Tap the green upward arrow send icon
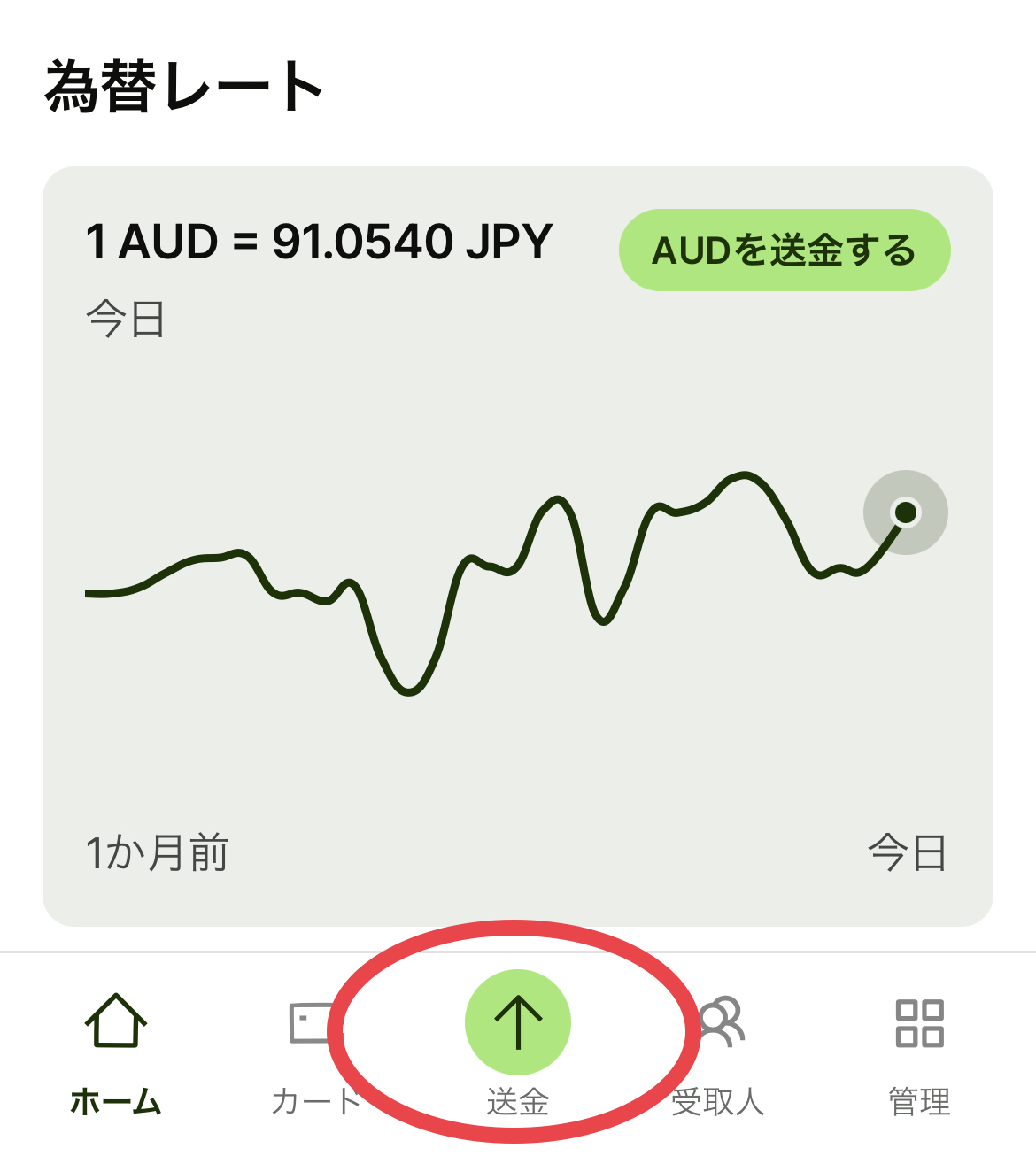 coord(518,1022)
